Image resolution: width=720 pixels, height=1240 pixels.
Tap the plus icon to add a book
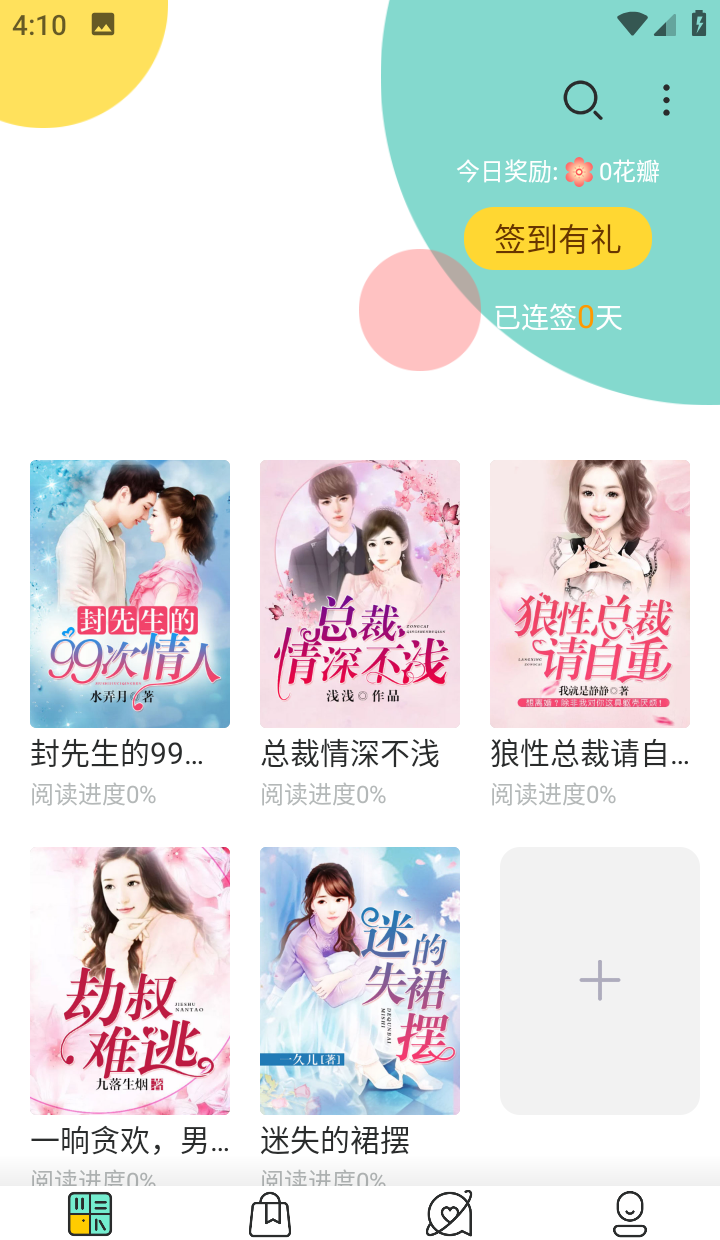click(x=599, y=981)
